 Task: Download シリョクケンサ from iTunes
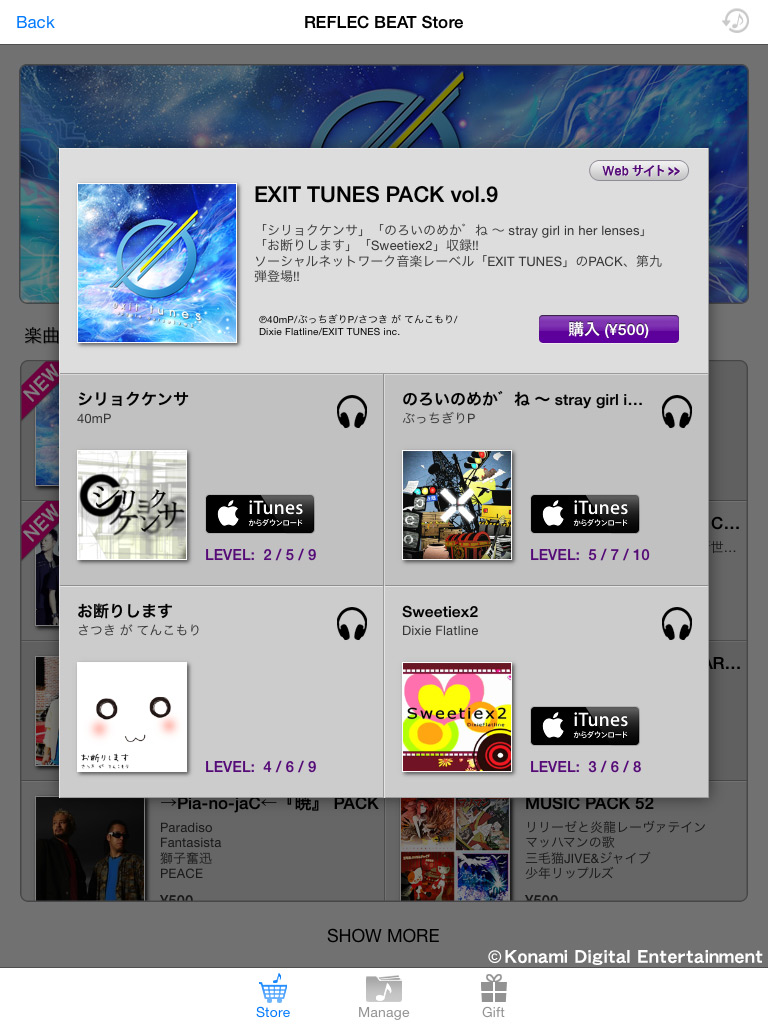click(x=260, y=514)
